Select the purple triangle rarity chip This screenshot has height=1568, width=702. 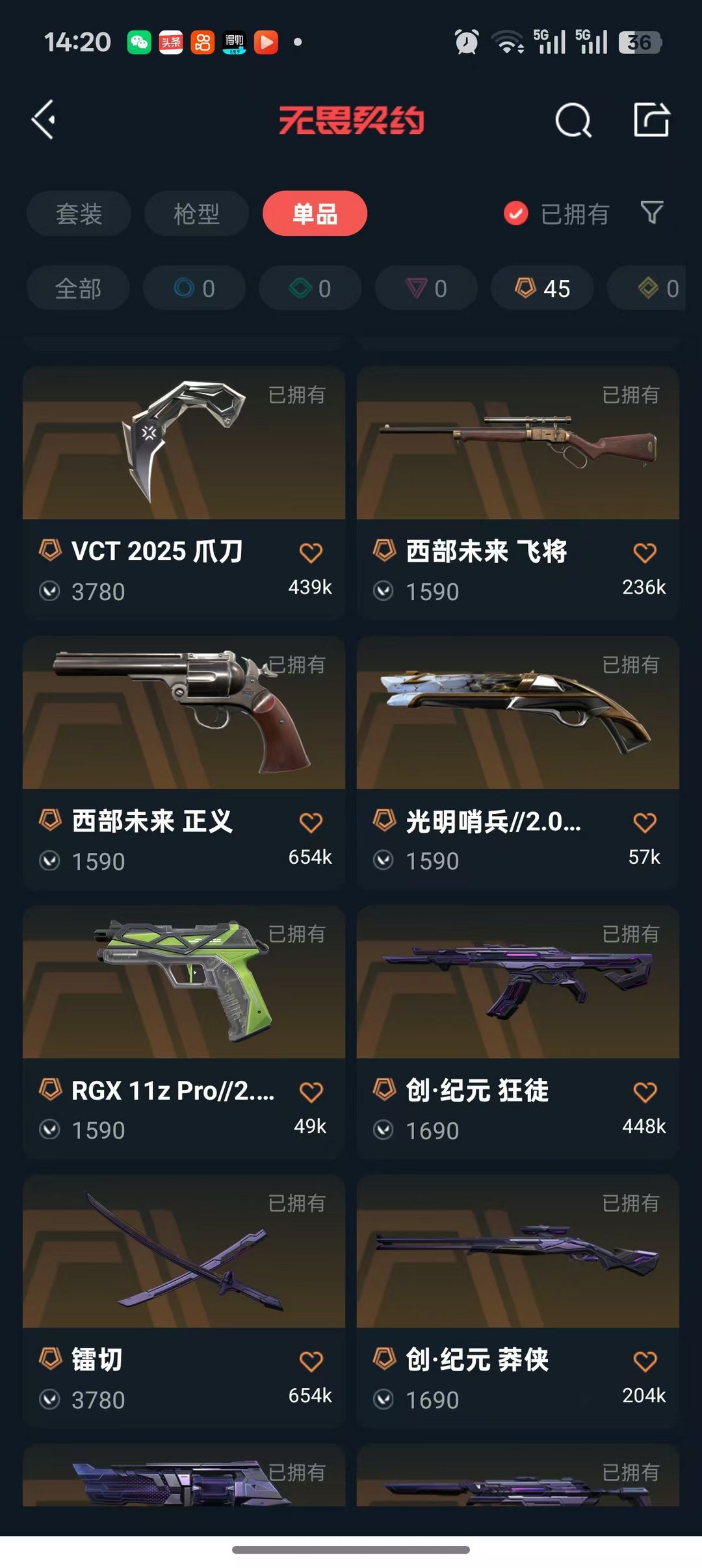(426, 288)
